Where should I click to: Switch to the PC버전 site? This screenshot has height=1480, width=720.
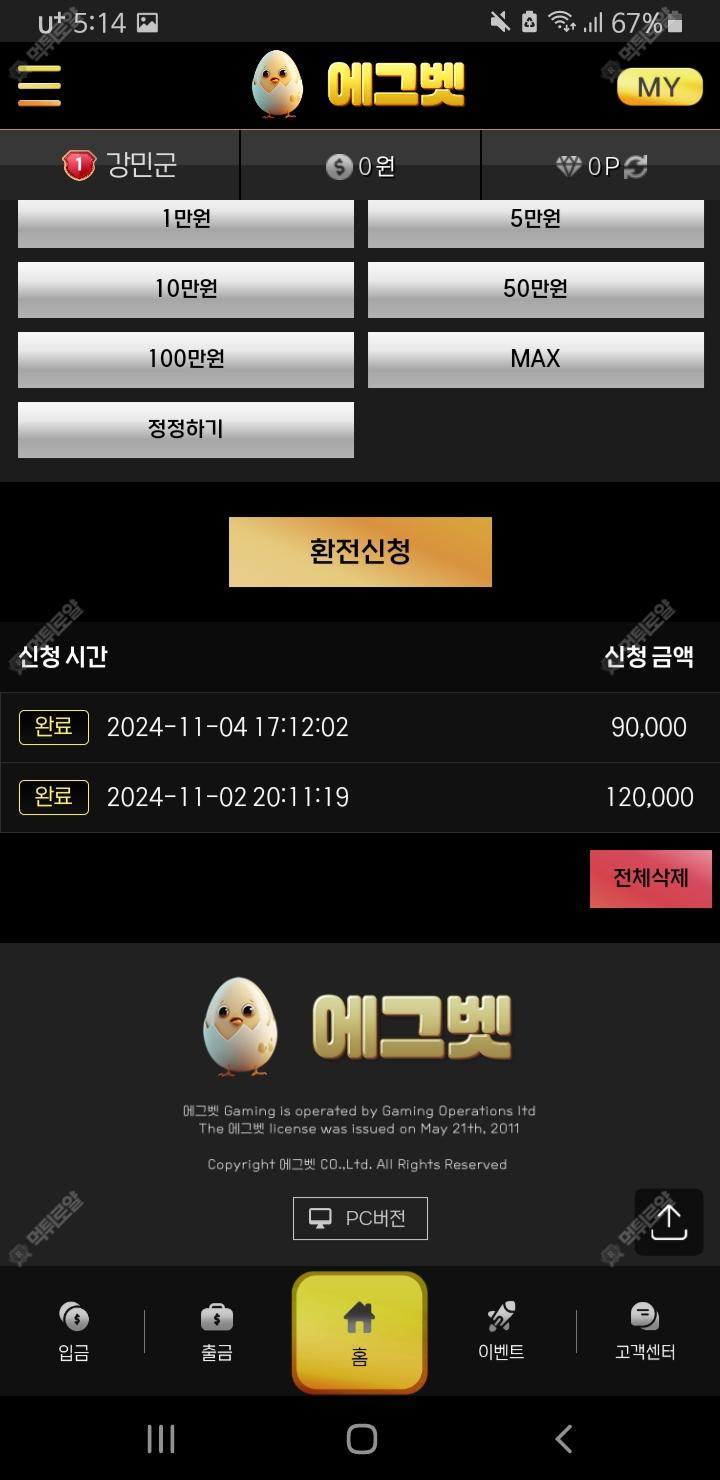pos(360,1218)
